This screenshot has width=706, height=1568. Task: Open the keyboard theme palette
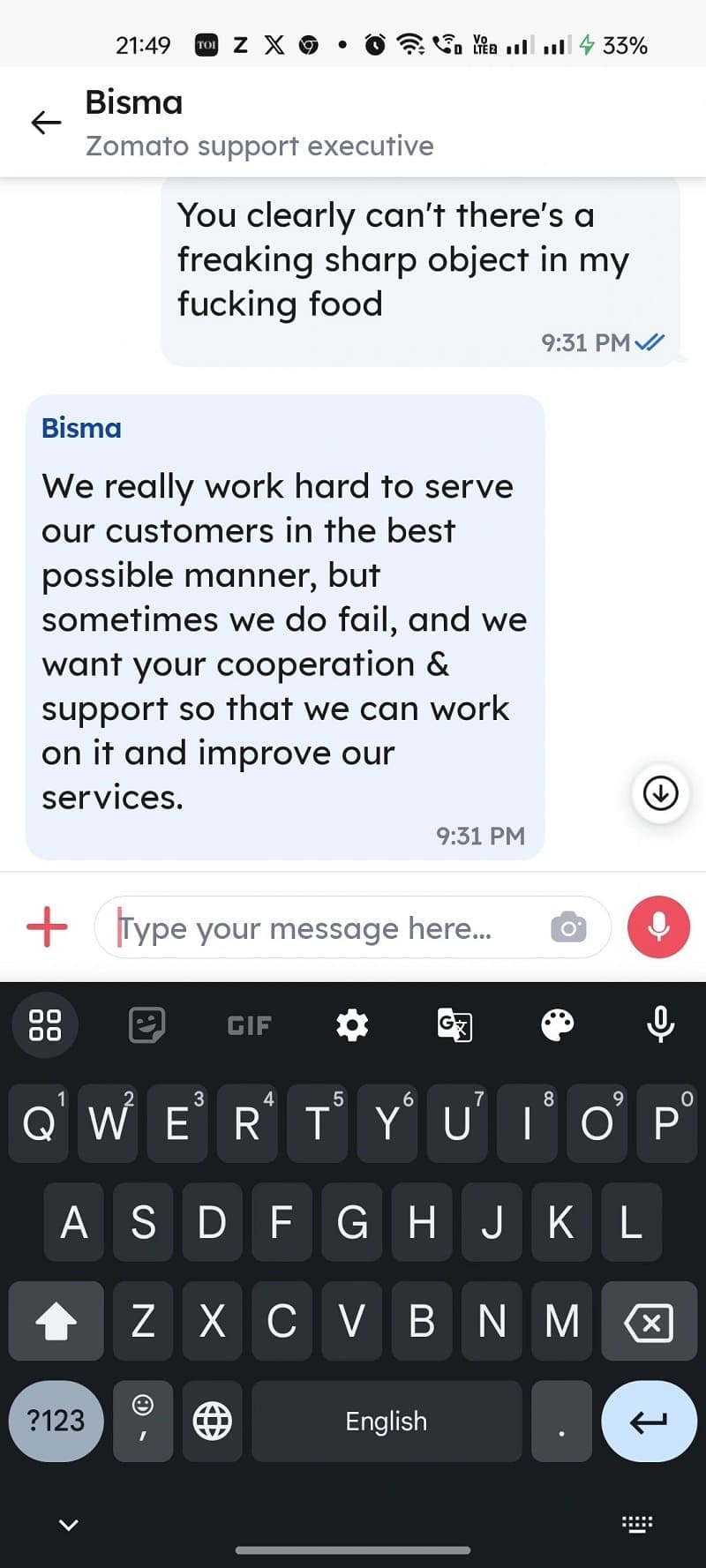pyautogui.click(x=557, y=1024)
